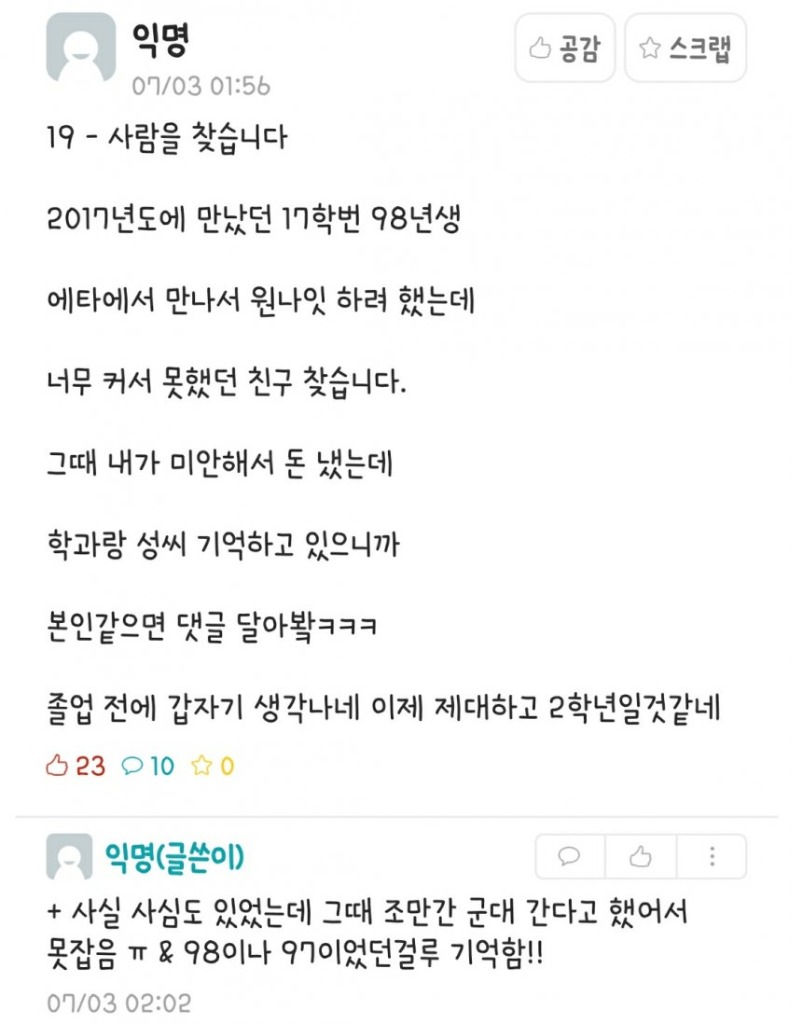Open the comment's more options menu
The height and width of the screenshot is (1024, 792).
point(711,856)
